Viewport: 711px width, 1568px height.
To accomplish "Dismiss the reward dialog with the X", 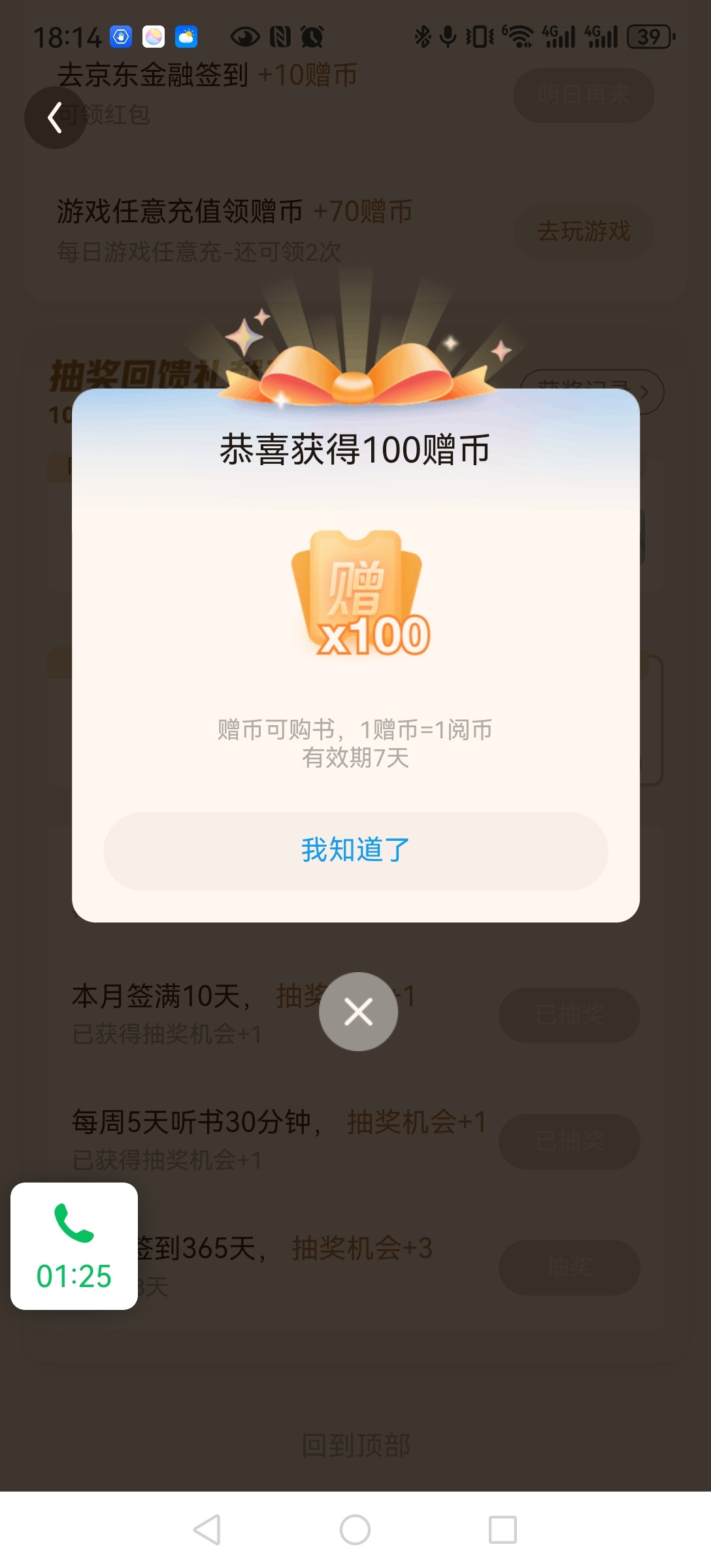I will pos(358,1011).
